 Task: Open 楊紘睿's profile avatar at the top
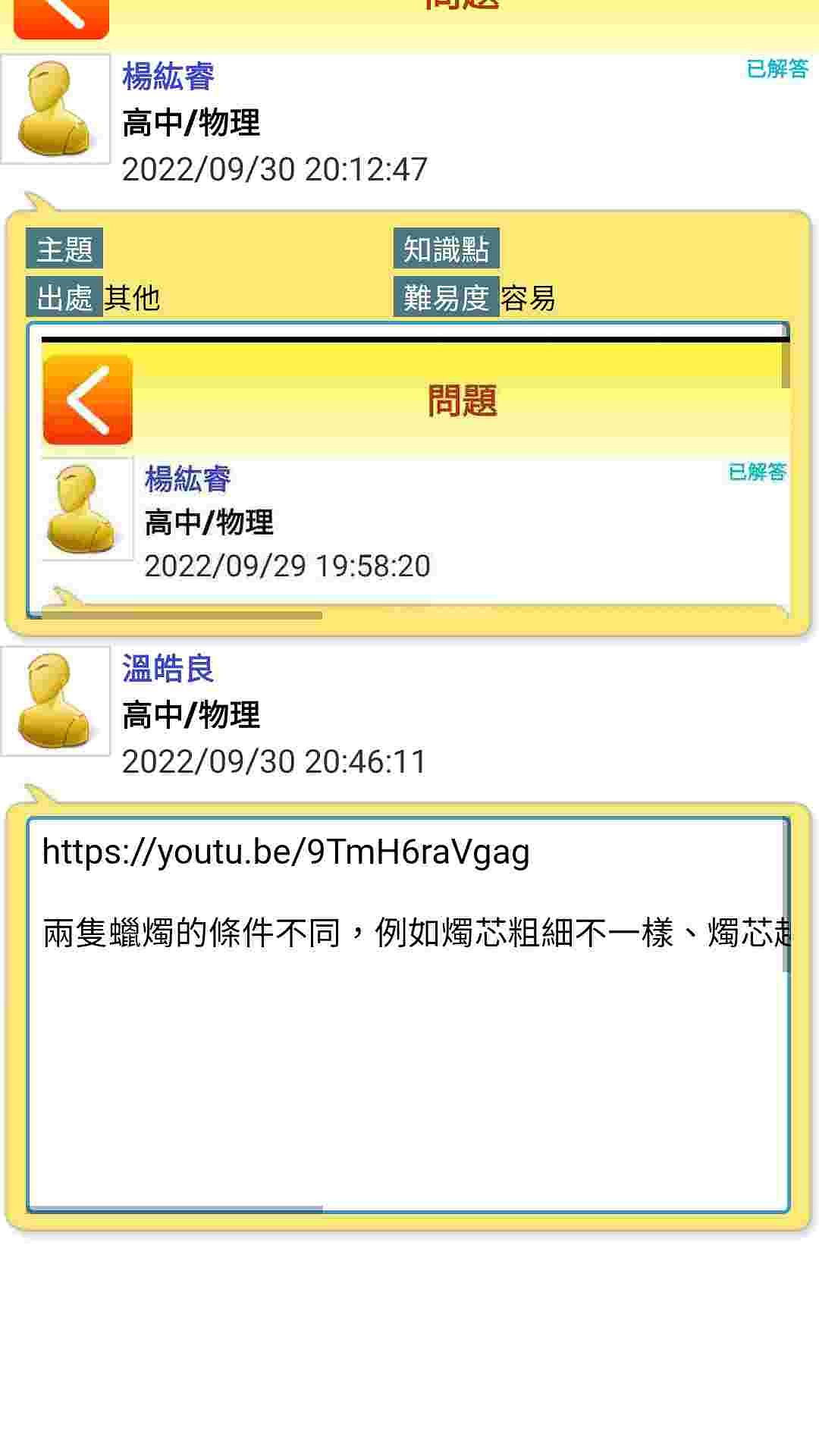pyautogui.click(x=55, y=108)
